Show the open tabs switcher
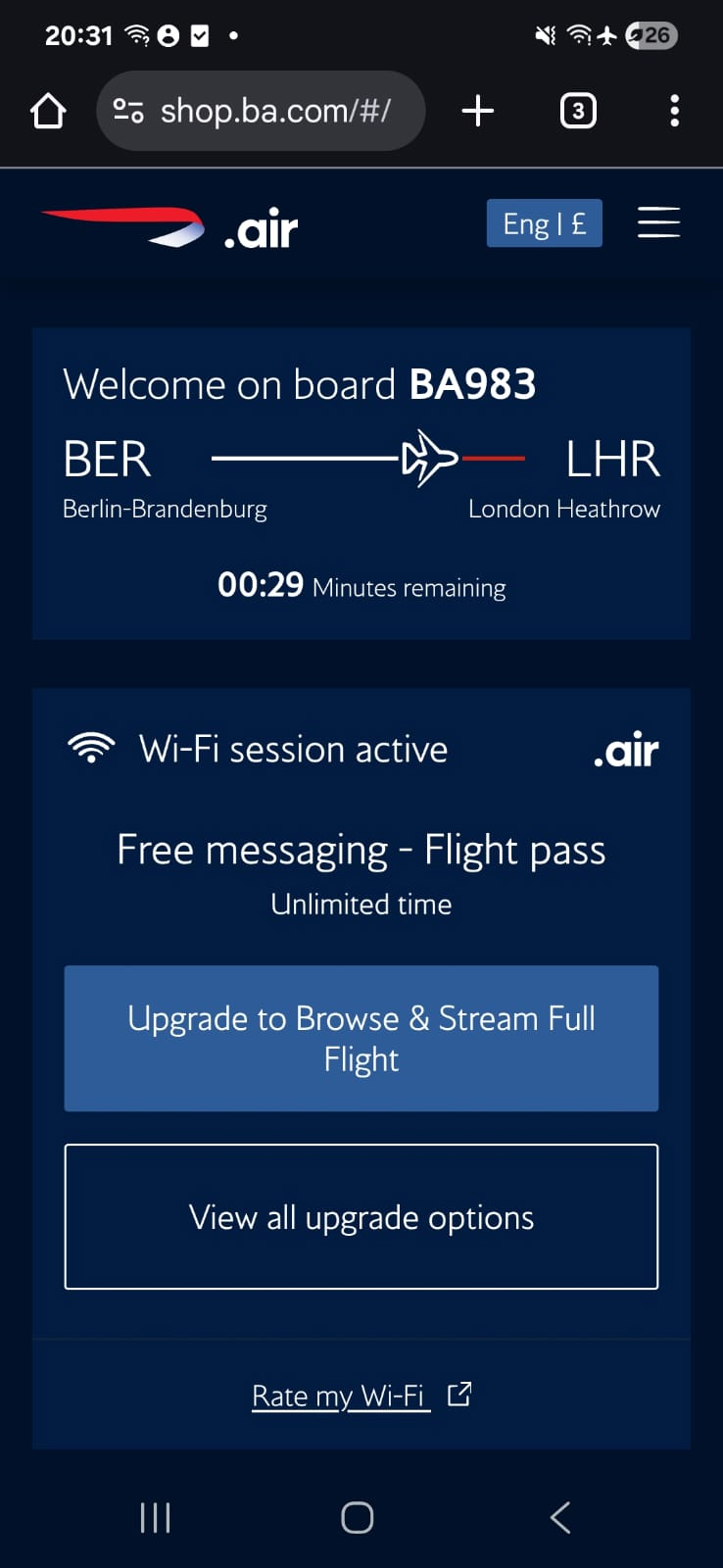This screenshot has height=1568, width=723. point(578,111)
